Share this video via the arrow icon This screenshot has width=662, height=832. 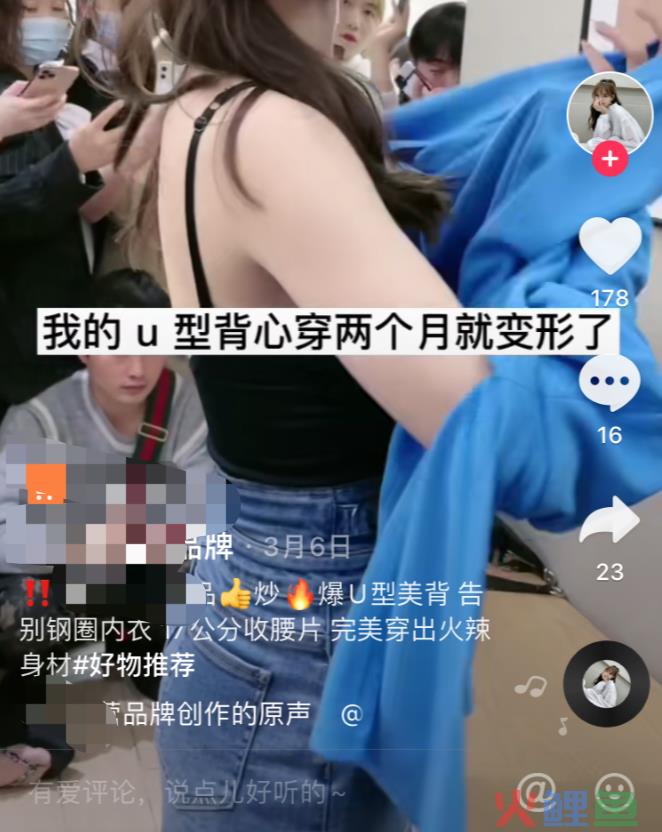(x=610, y=520)
